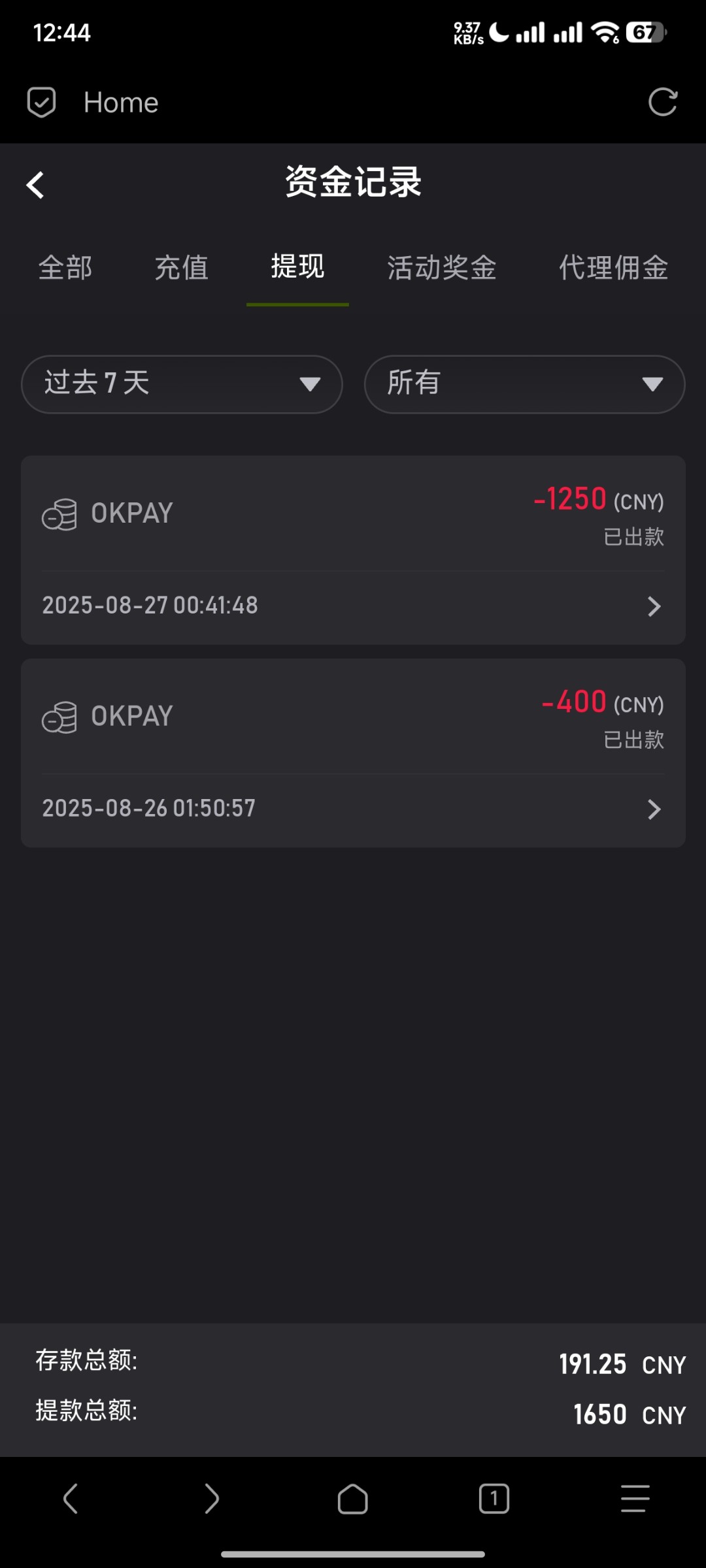Image resolution: width=706 pixels, height=1568 pixels.
Task: Open the browser tabs switcher
Action: click(494, 1498)
